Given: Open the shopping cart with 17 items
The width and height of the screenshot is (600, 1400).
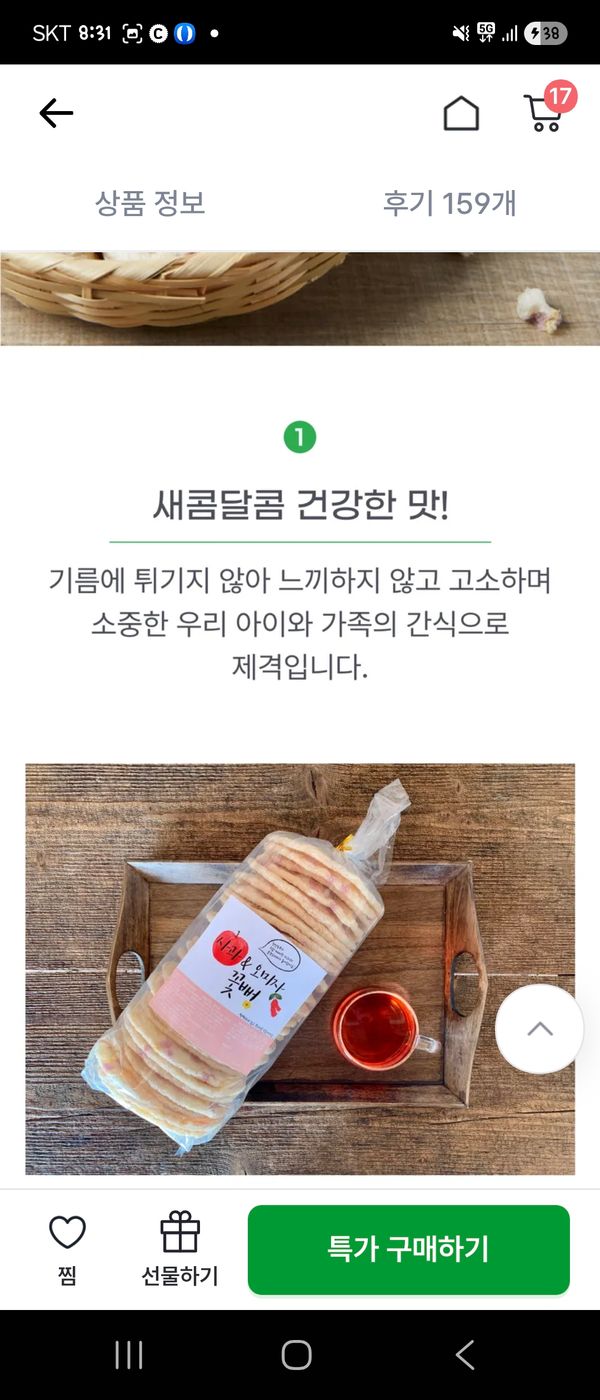Looking at the screenshot, I should tap(544, 112).
